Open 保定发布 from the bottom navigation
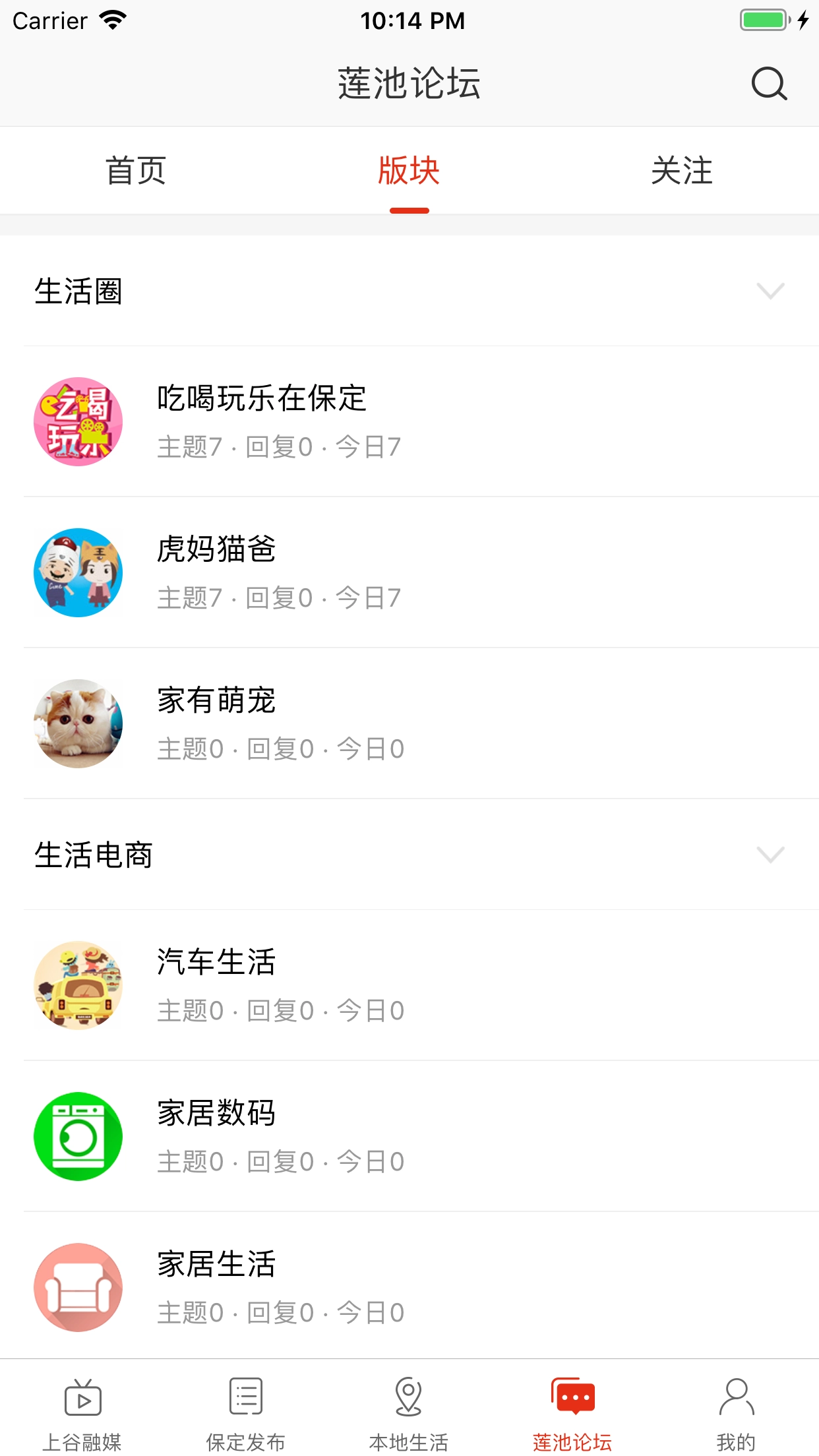This screenshot has width=819, height=1456. pyautogui.click(x=245, y=1395)
